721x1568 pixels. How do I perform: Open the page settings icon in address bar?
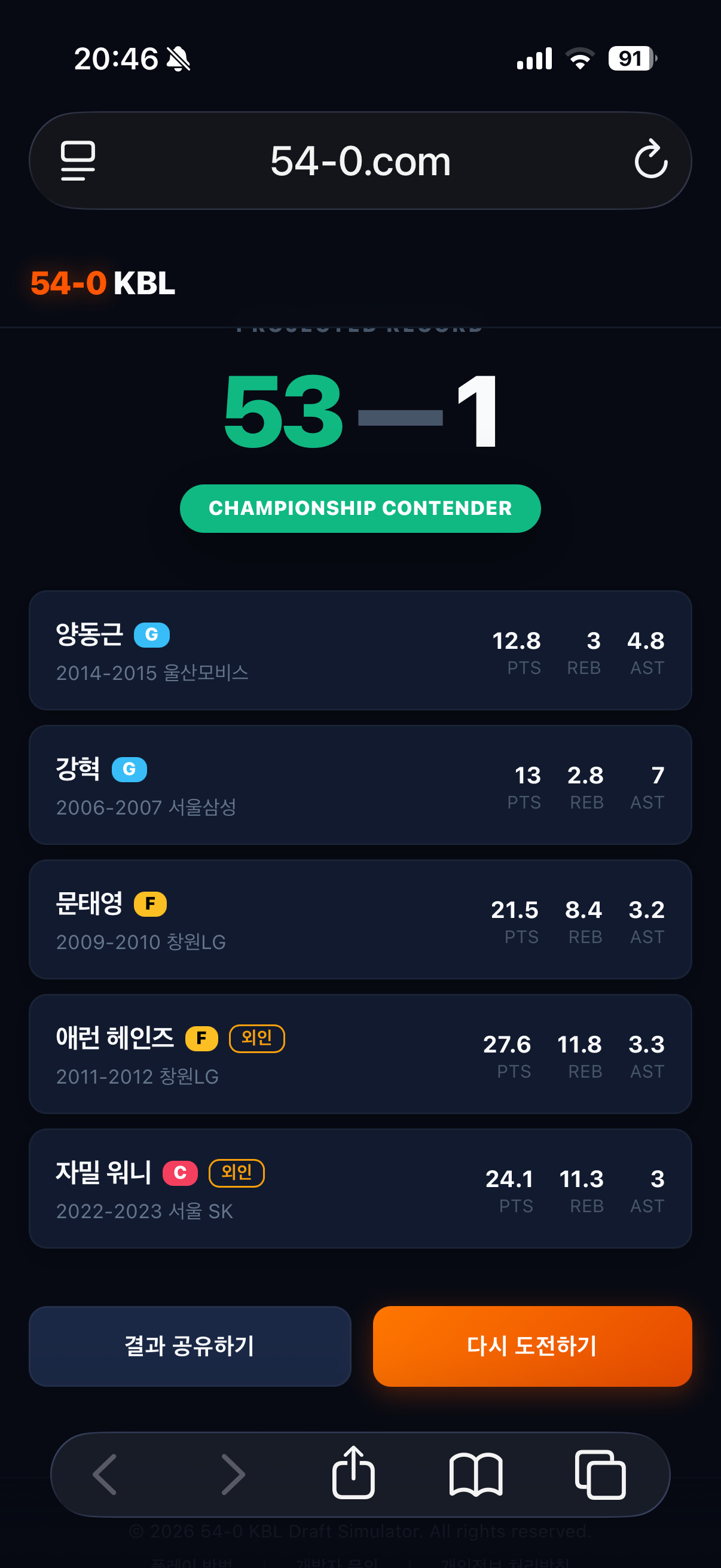(78, 161)
